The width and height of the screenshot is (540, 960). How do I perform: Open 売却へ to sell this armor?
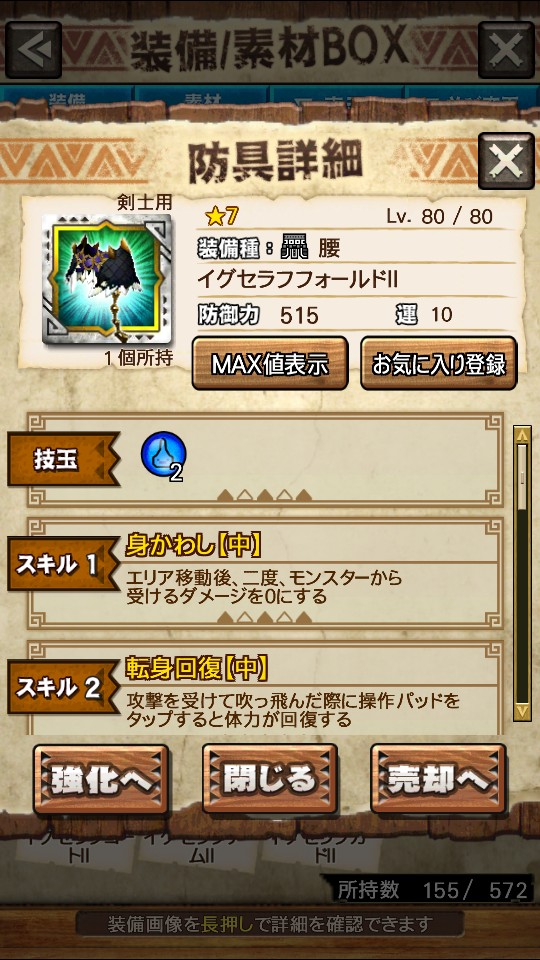pyautogui.click(x=438, y=779)
